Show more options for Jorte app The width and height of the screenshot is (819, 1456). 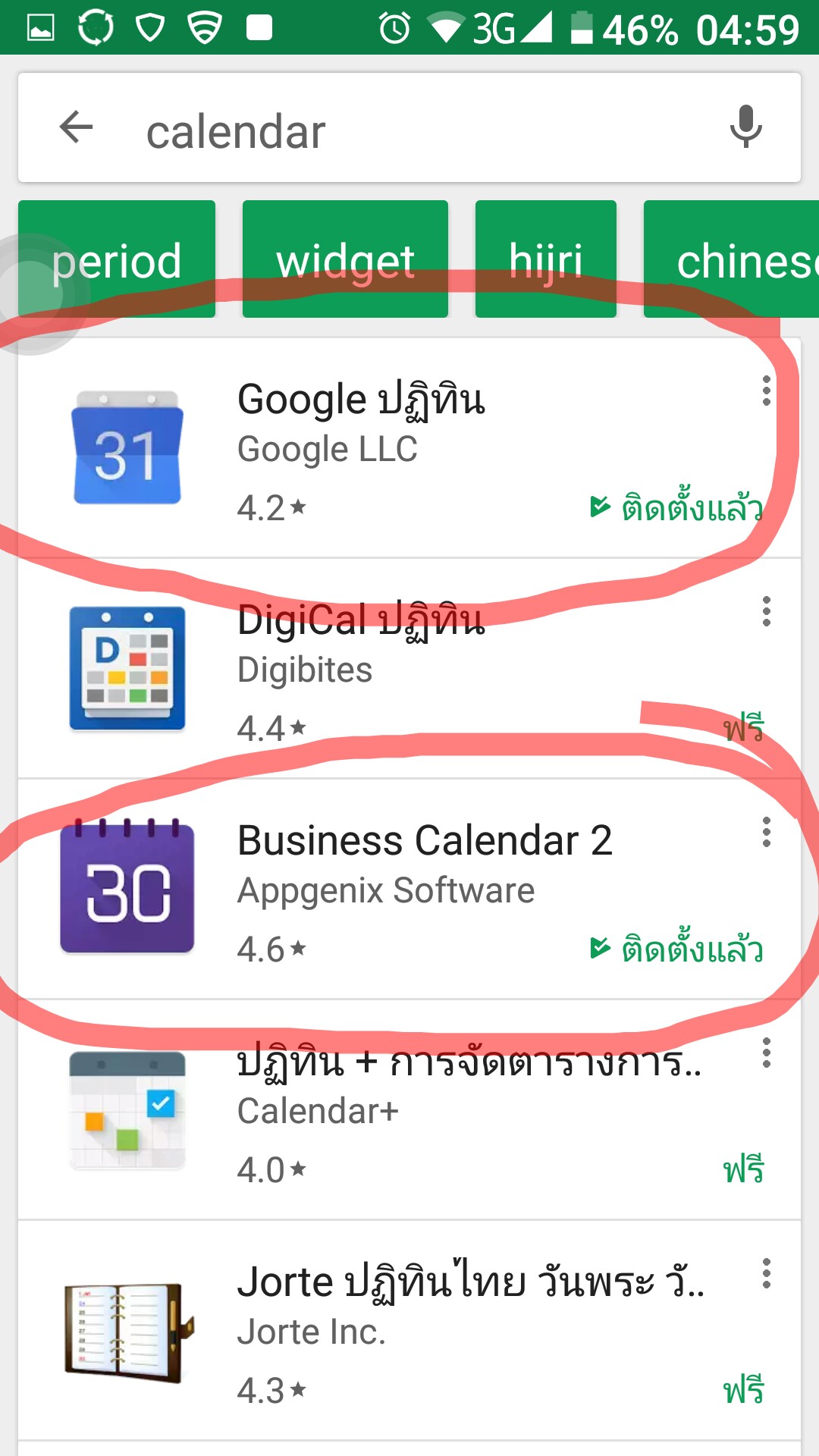[x=767, y=1273]
